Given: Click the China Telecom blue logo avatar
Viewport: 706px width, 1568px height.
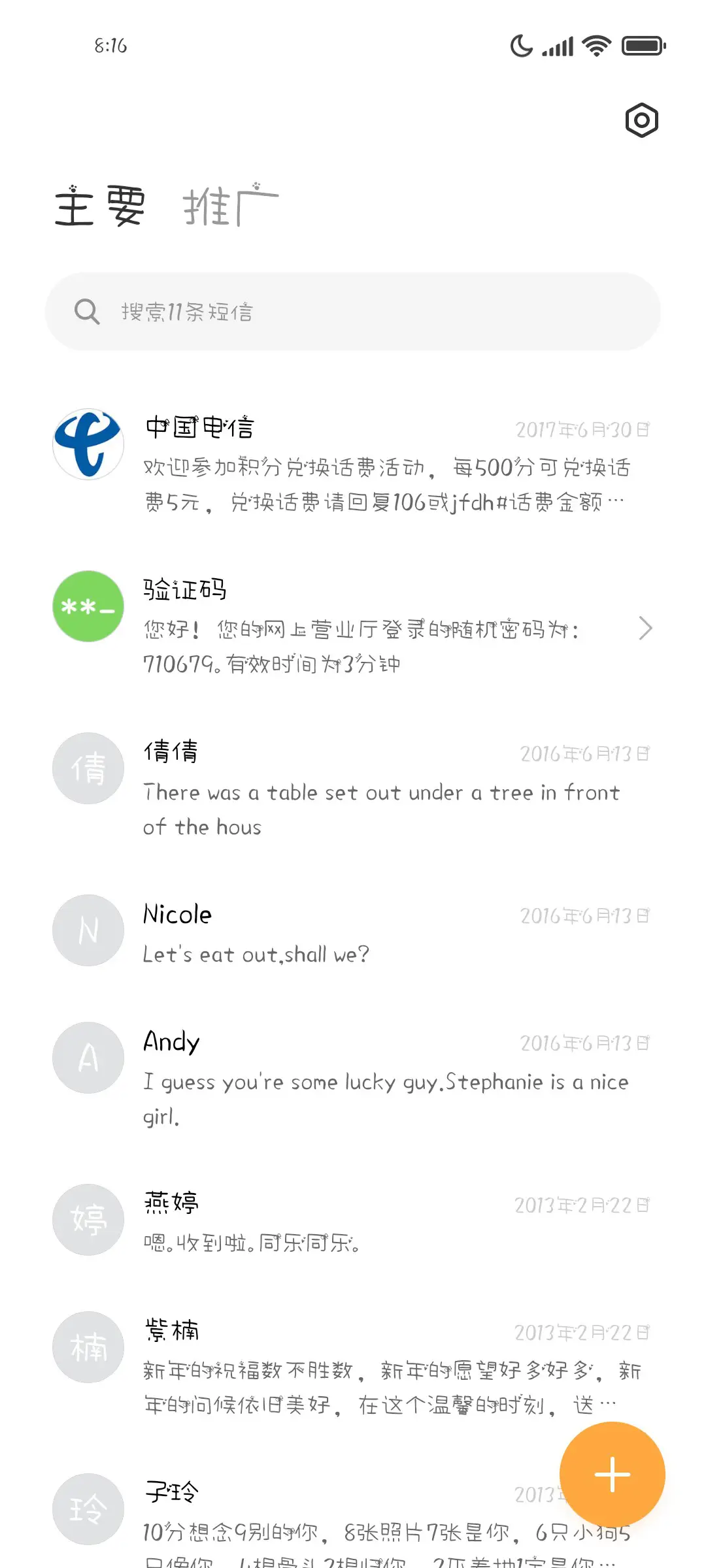Looking at the screenshot, I should pos(88,444).
